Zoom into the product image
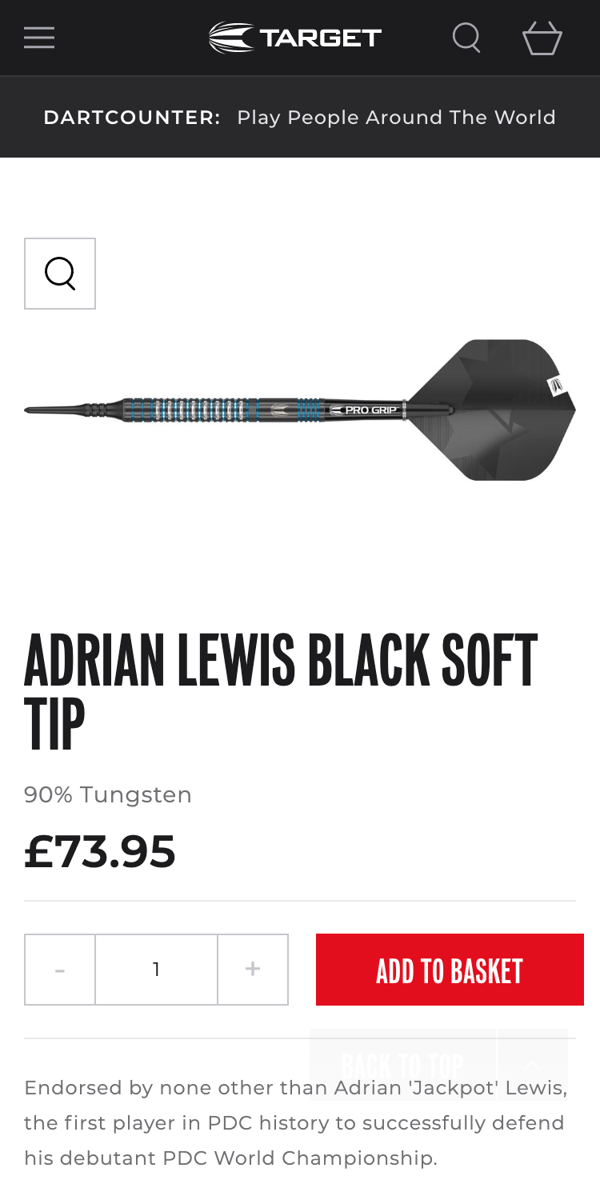Viewport: 600px width, 1200px height. tap(60, 273)
